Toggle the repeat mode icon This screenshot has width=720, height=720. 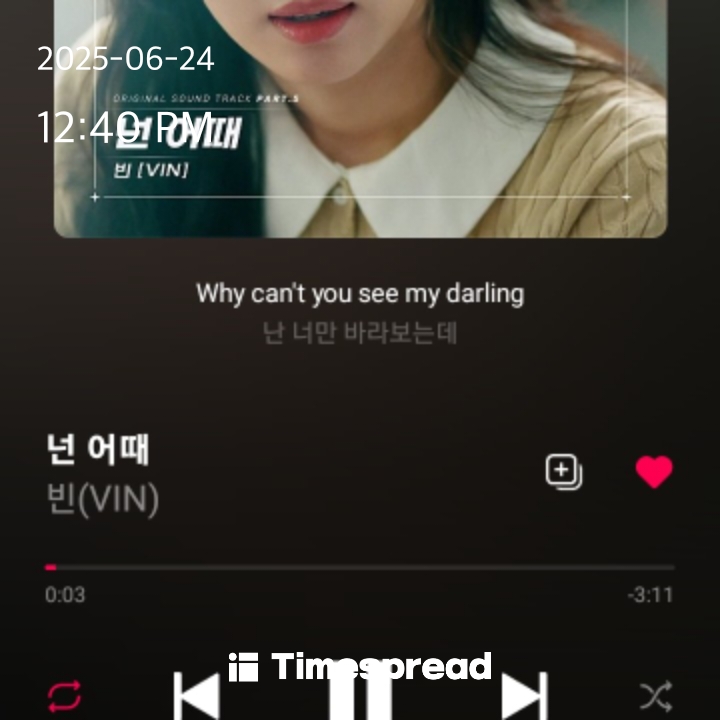(x=65, y=695)
